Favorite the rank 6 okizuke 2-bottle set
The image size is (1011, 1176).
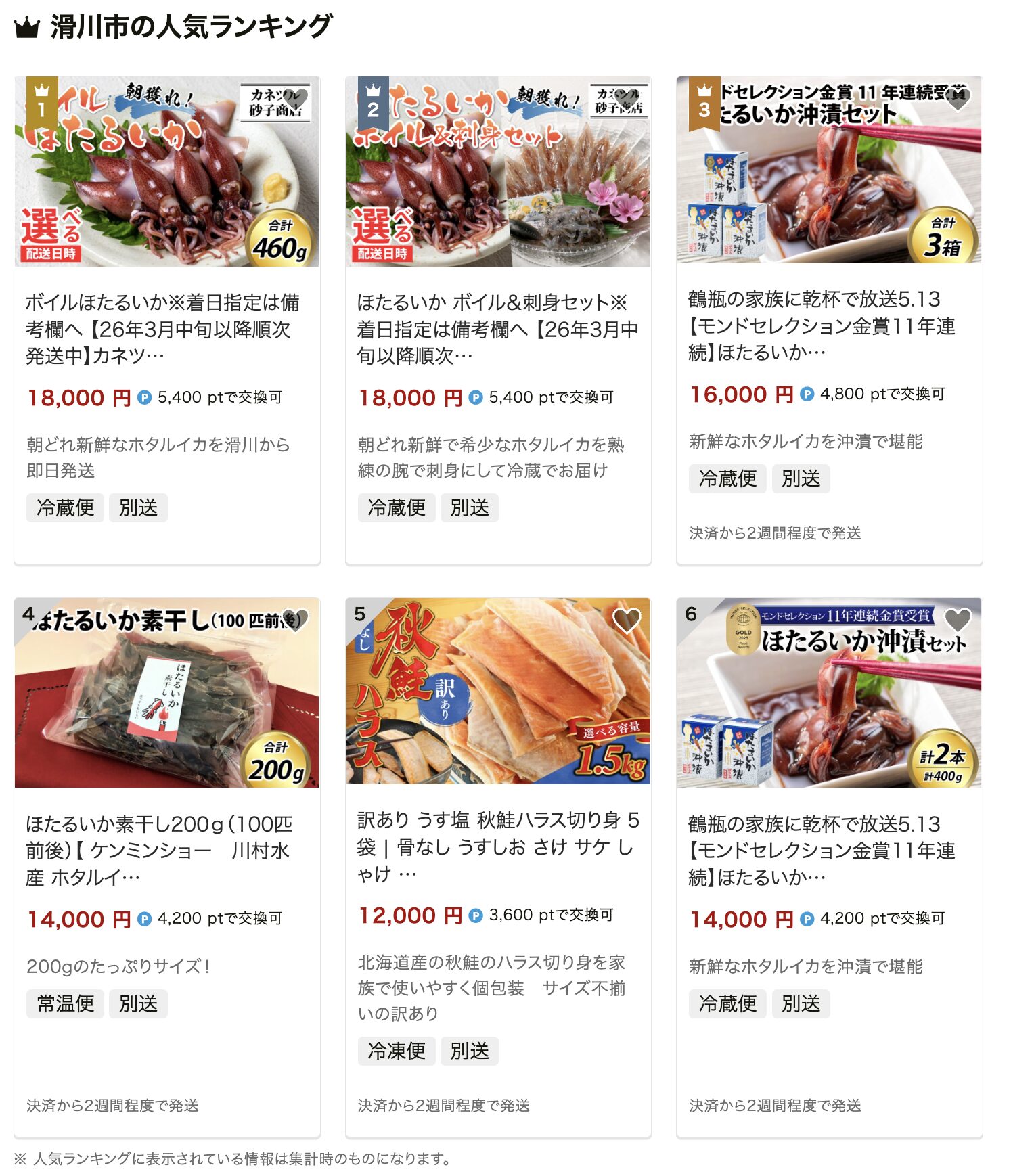pyautogui.click(x=958, y=620)
